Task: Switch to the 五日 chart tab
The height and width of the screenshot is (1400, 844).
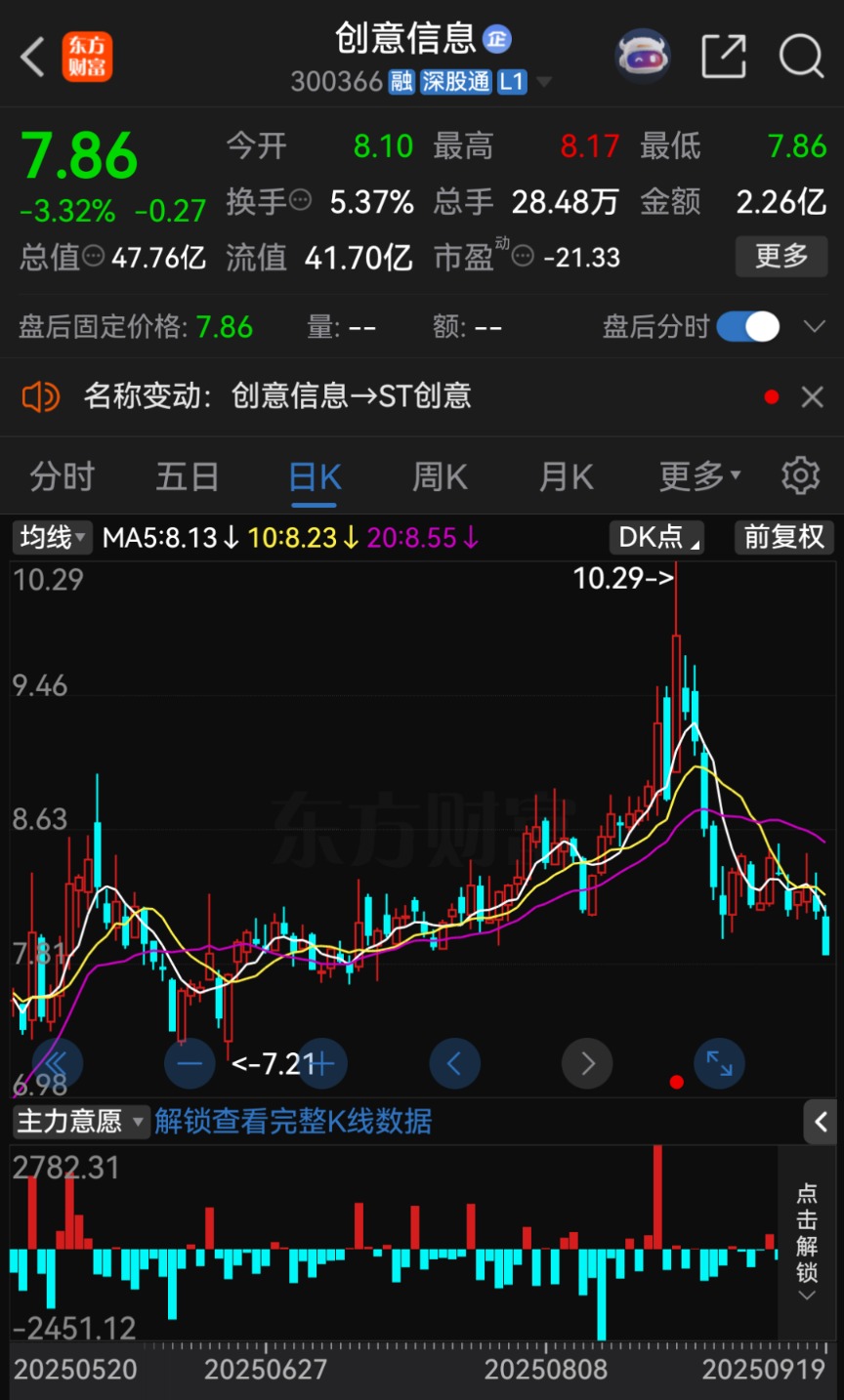Action: pyautogui.click(x=188, y=476)
